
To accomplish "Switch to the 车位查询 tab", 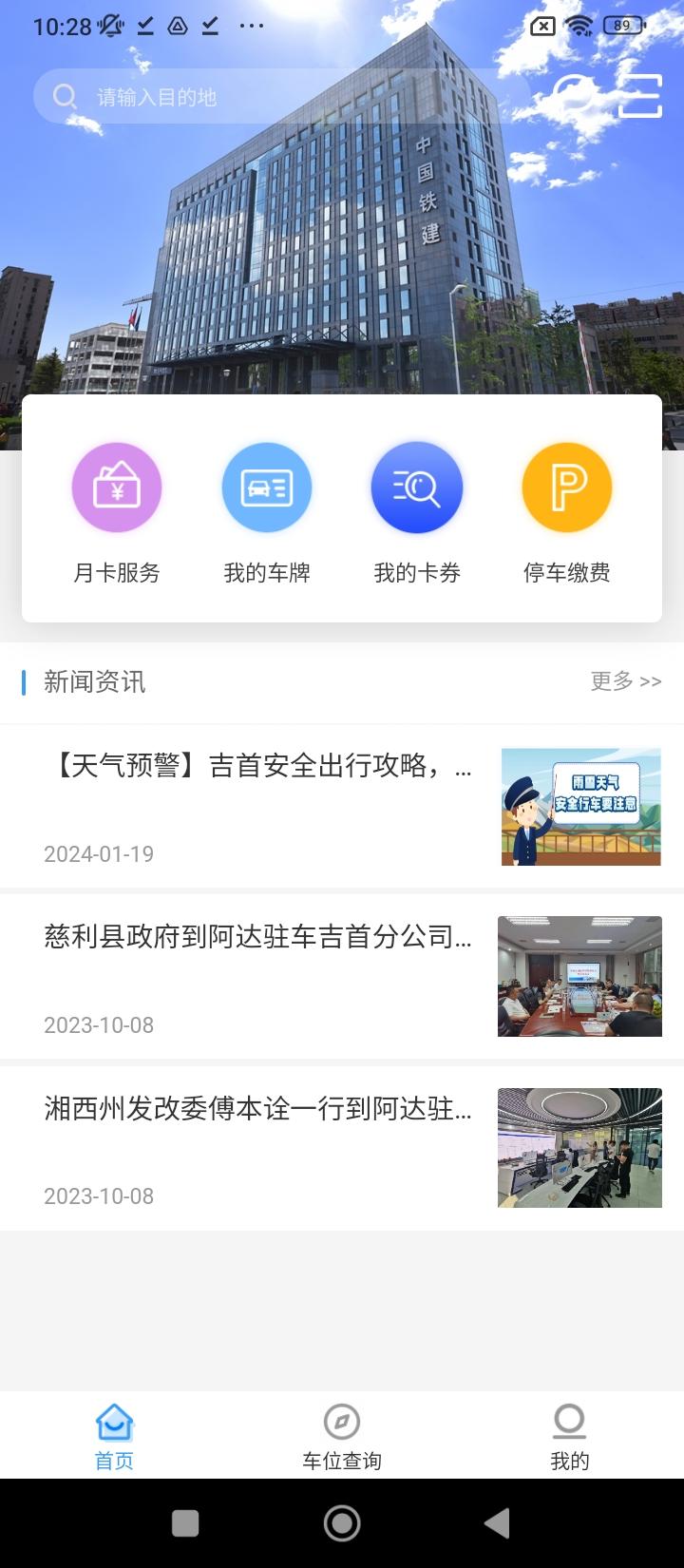I will click(342, 1435).
